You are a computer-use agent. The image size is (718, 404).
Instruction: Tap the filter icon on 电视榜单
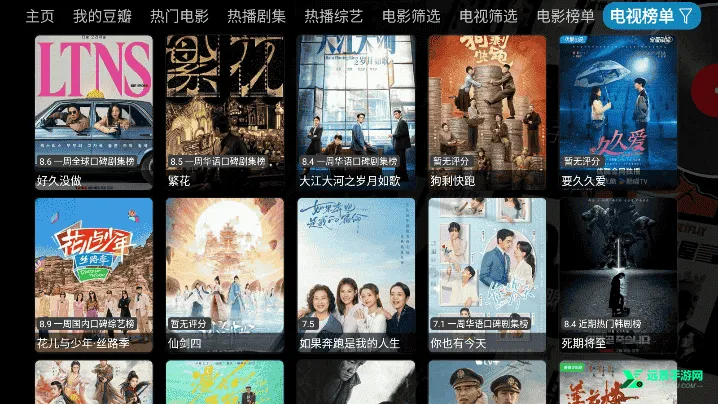pos(685,16)
